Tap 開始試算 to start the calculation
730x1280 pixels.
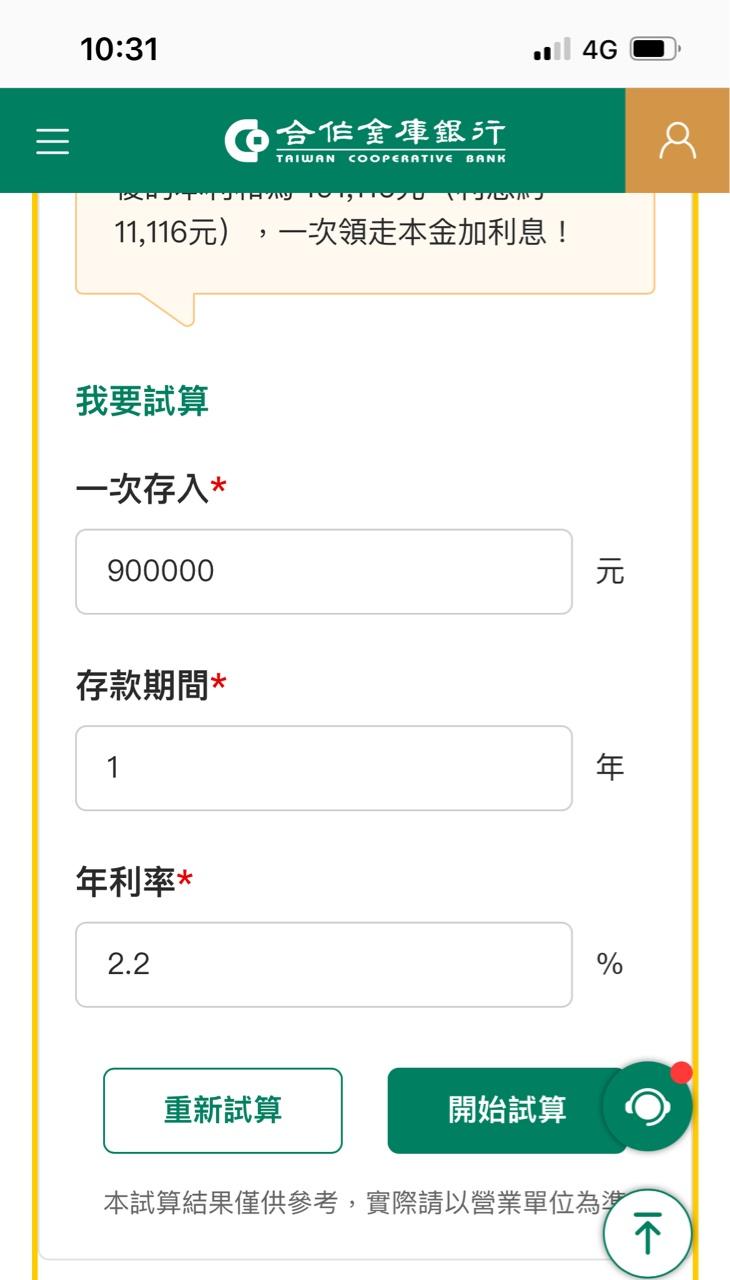[500, 1110]
